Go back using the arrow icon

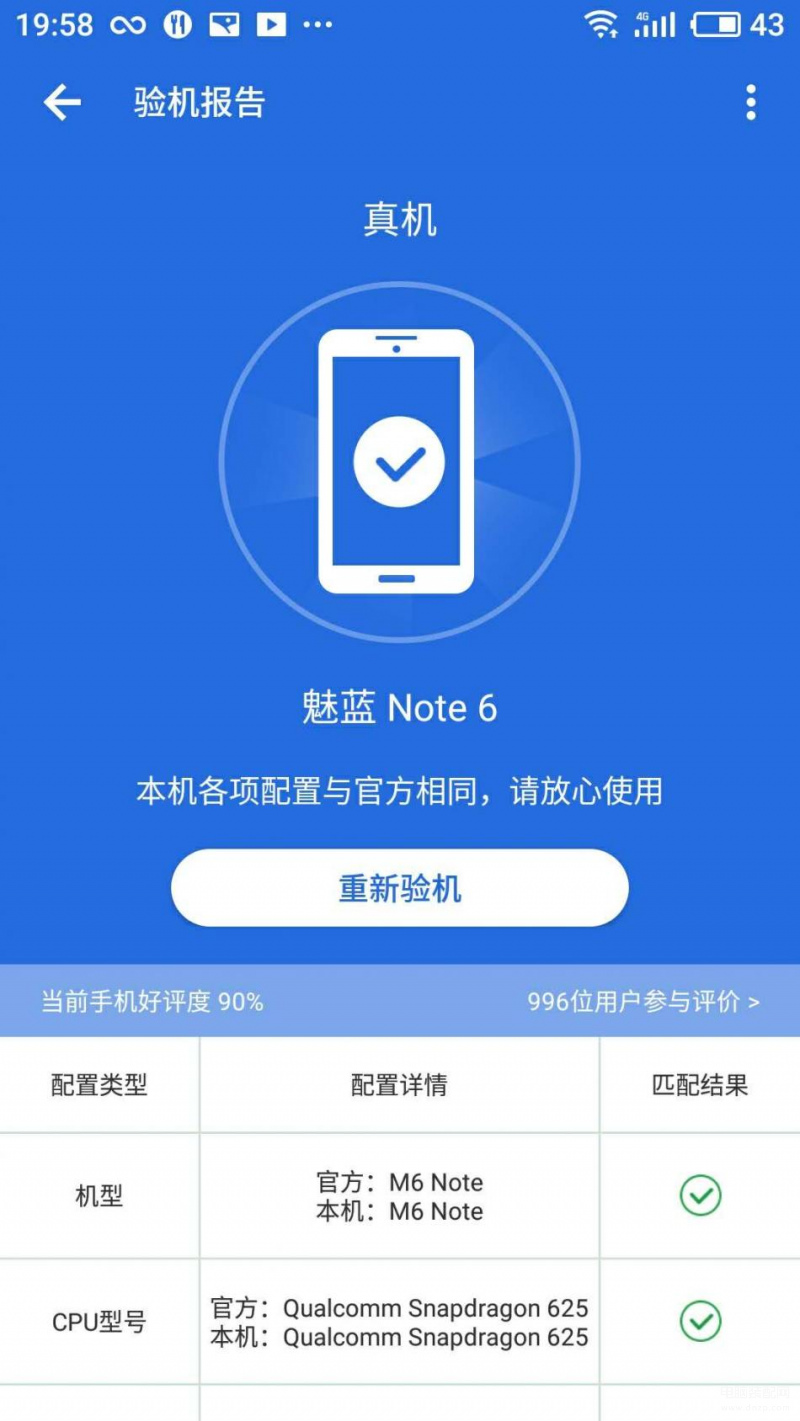click(62, 102)
